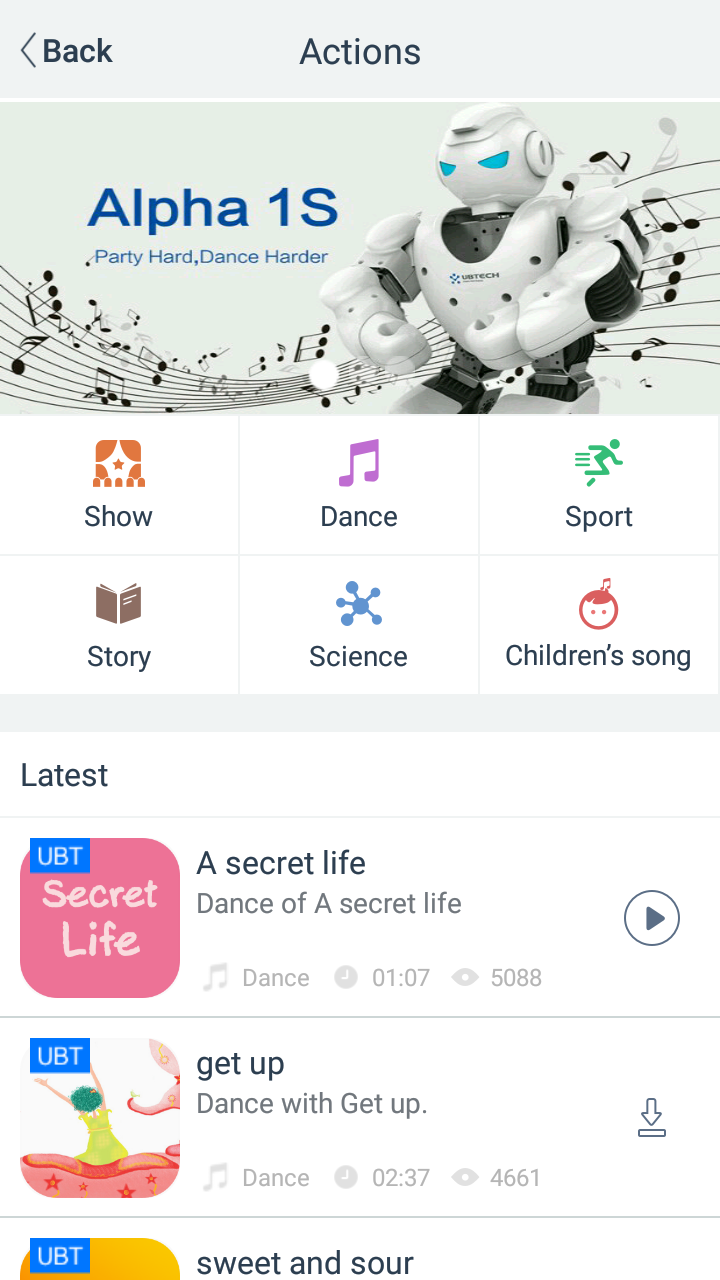
Task: Browse the Sport category
Action: click(x=599, y=485)
